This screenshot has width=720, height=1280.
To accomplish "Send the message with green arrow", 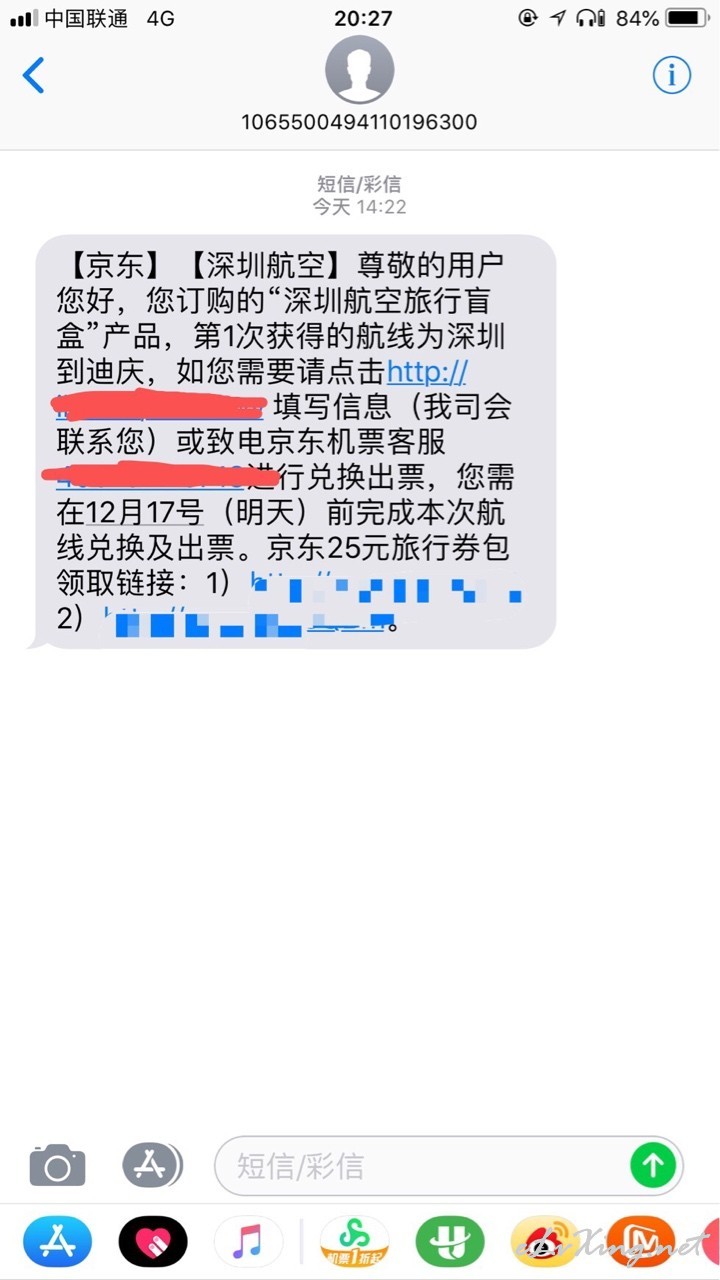I will 654,1165.
